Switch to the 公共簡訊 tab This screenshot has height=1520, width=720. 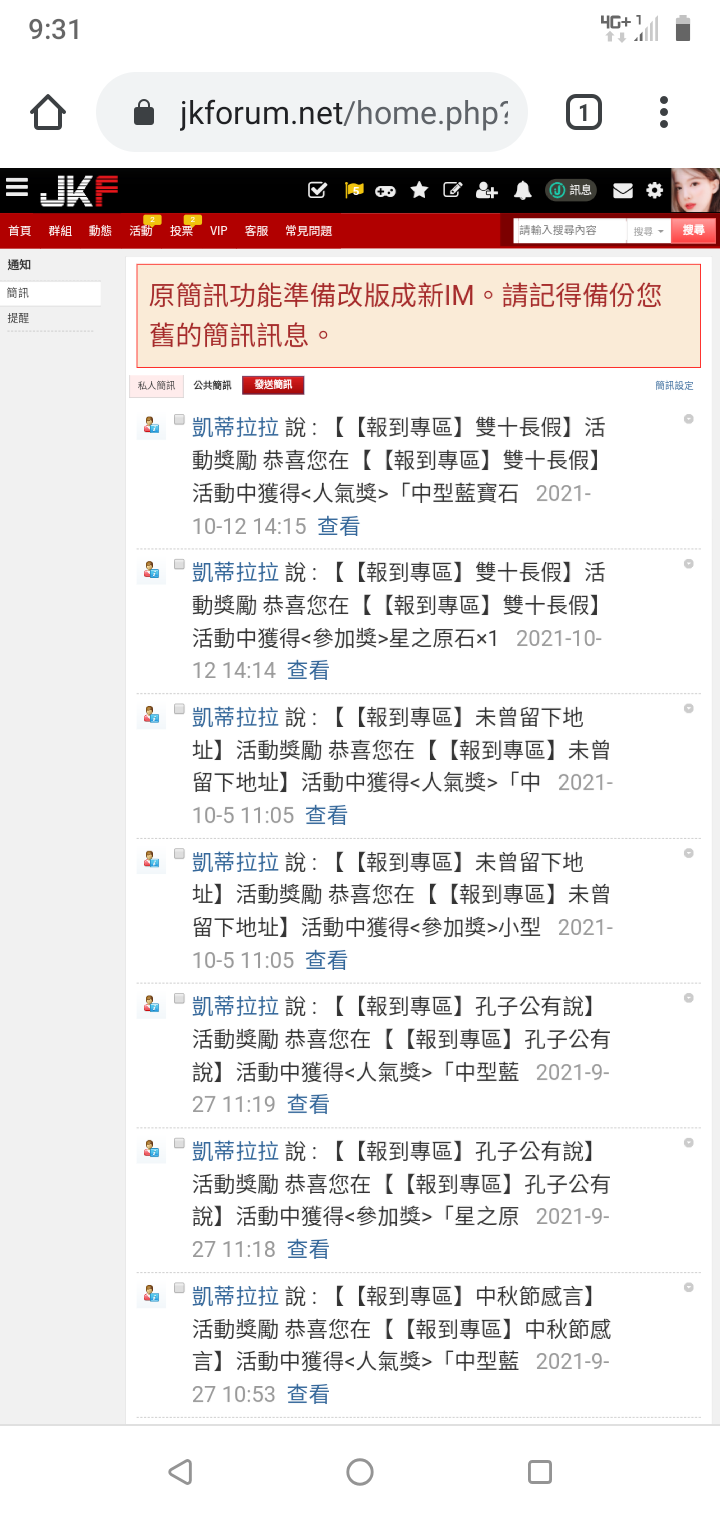click(x=212, y=385)
